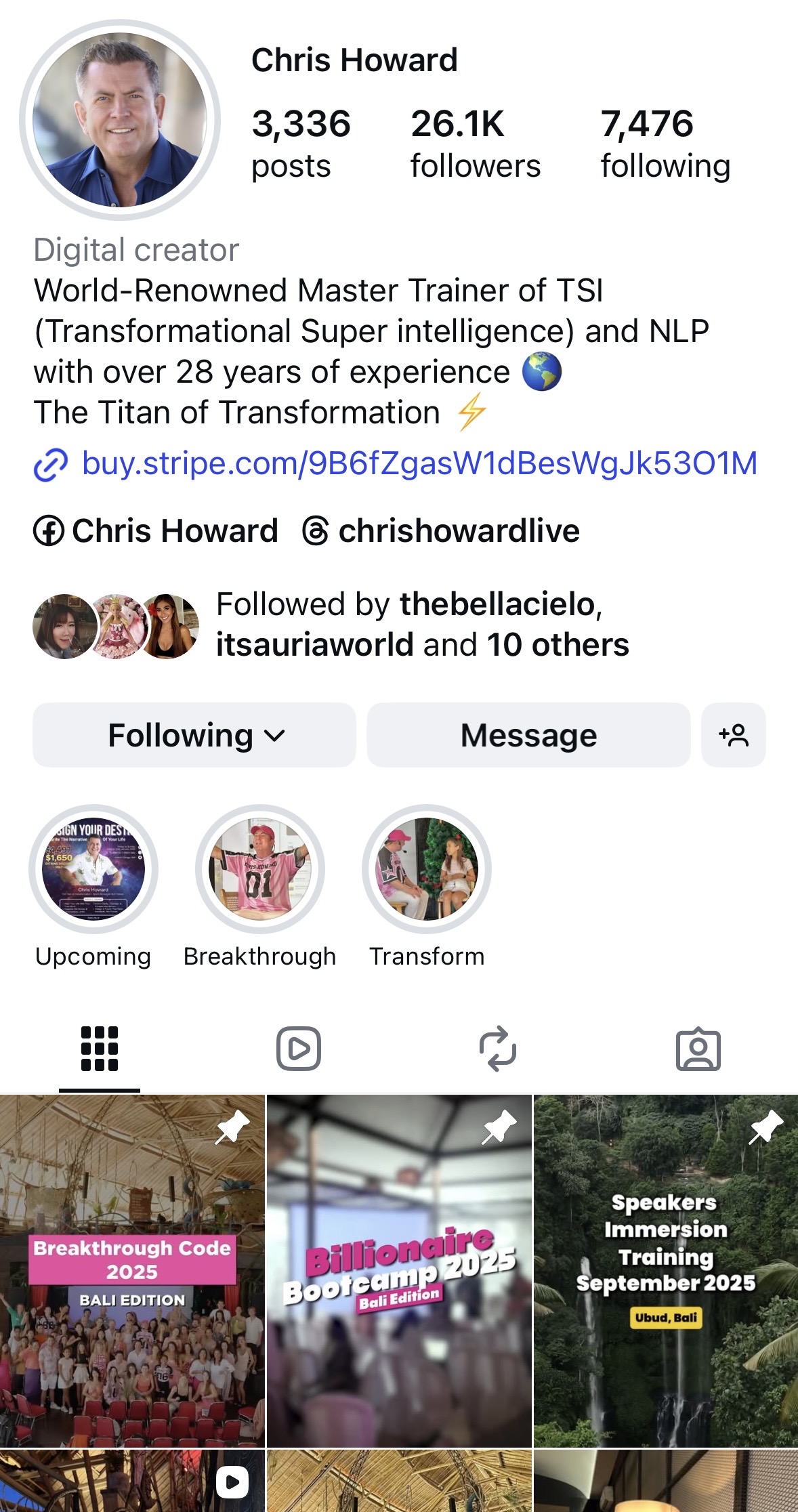
Task: Send a message to Chris Howard
Action: tap(528, 735)
